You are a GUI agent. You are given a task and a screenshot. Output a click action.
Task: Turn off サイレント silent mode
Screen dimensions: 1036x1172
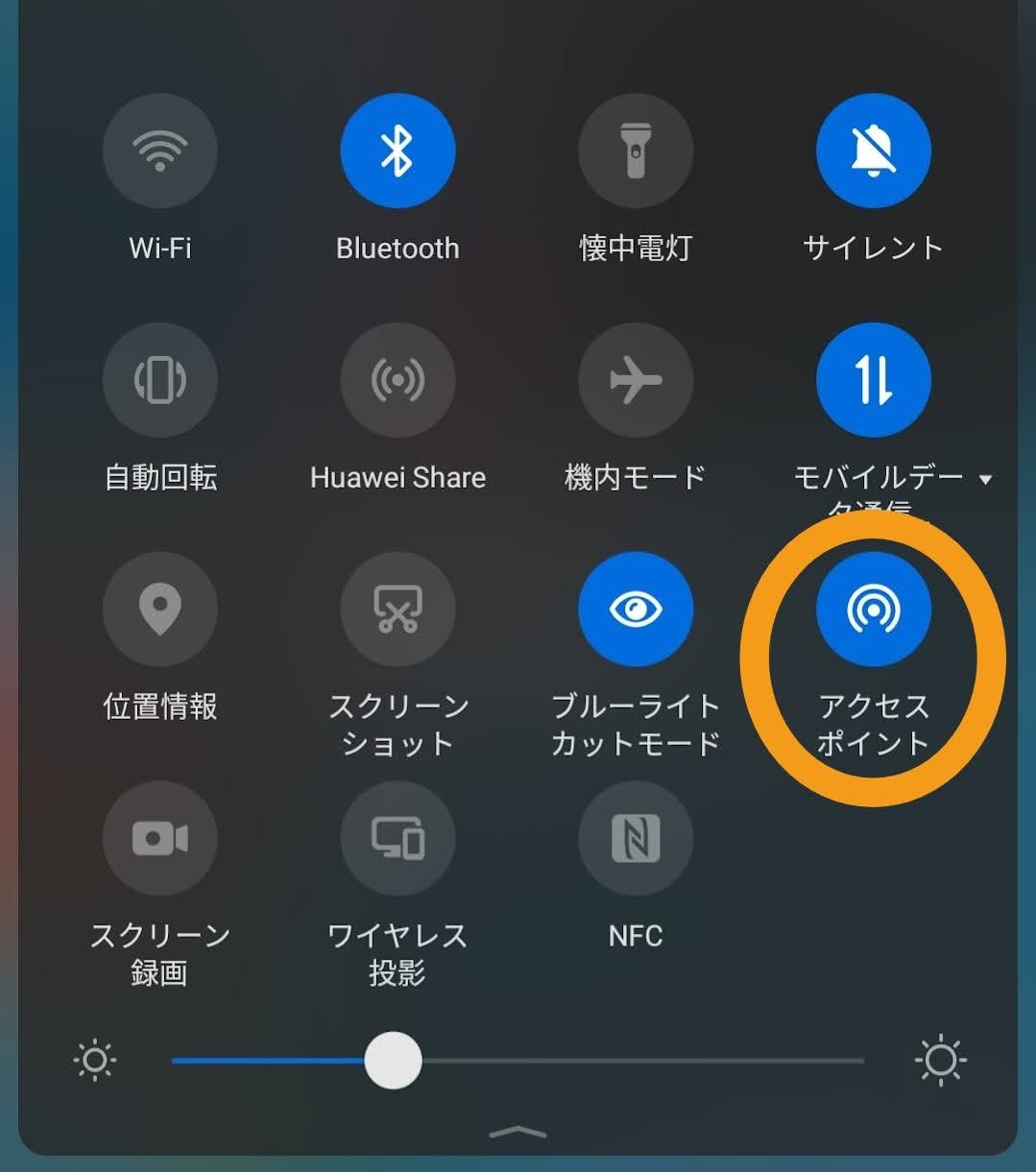coord(873,151)
